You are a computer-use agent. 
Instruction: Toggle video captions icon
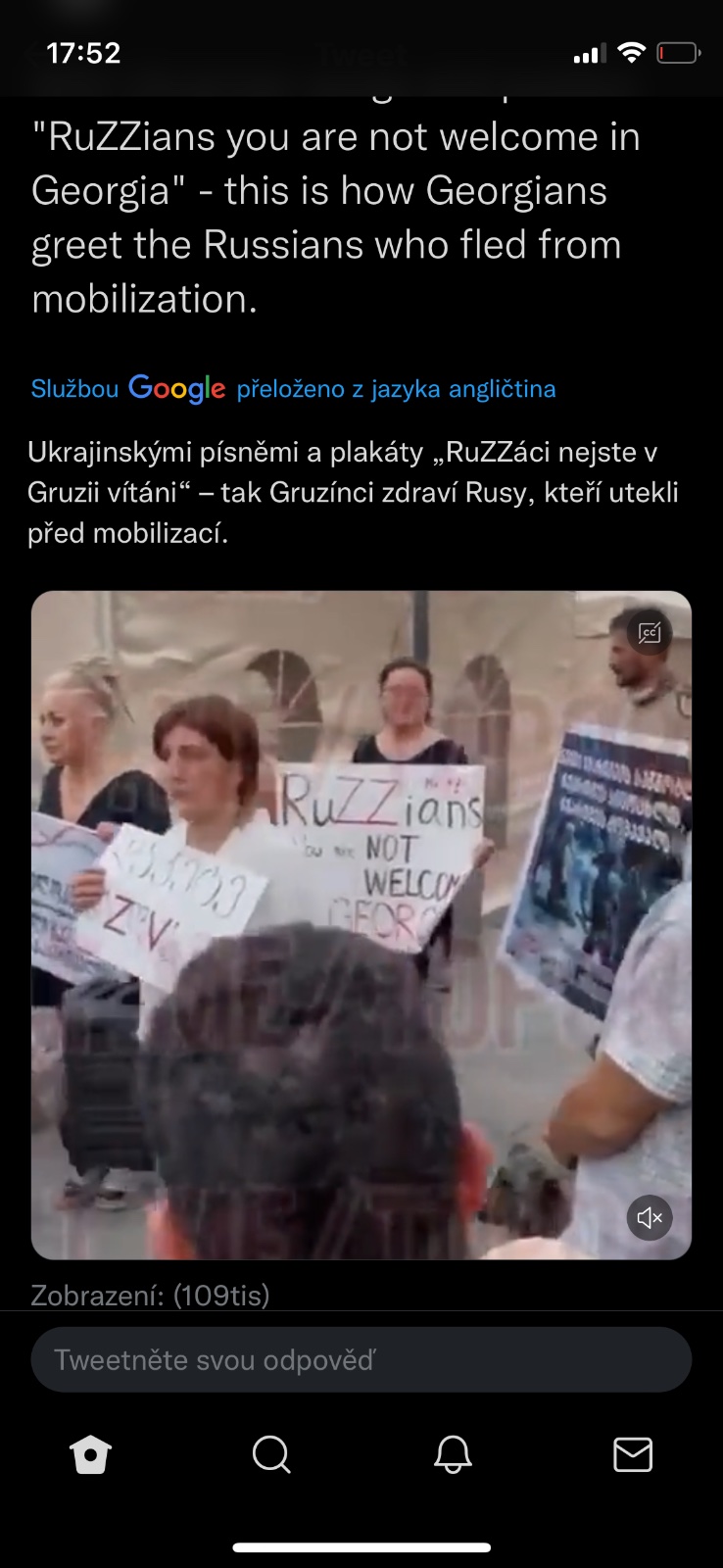[x=650, y=633]
